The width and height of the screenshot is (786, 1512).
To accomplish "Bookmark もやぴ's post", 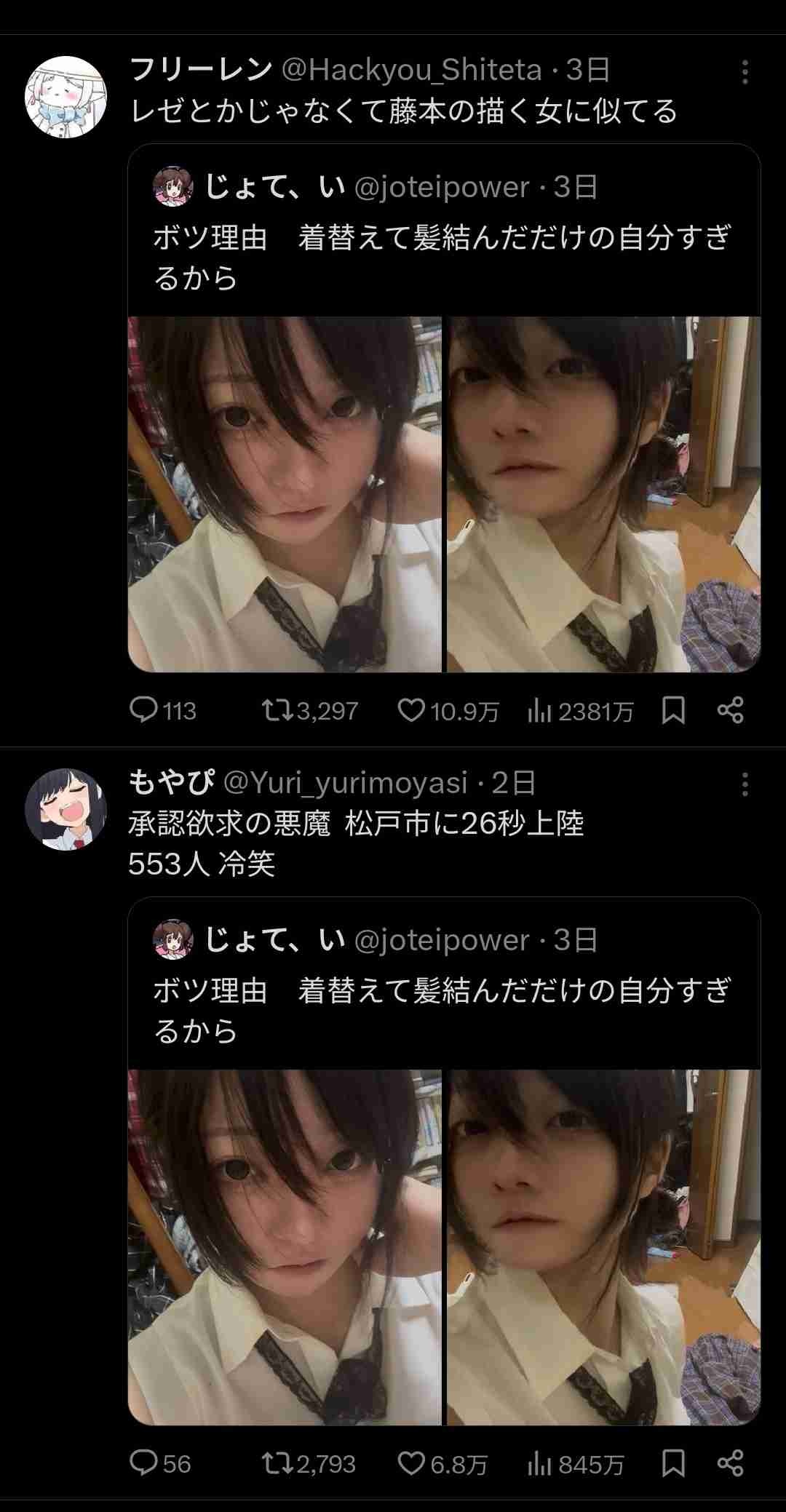I will pos(673,1463).
